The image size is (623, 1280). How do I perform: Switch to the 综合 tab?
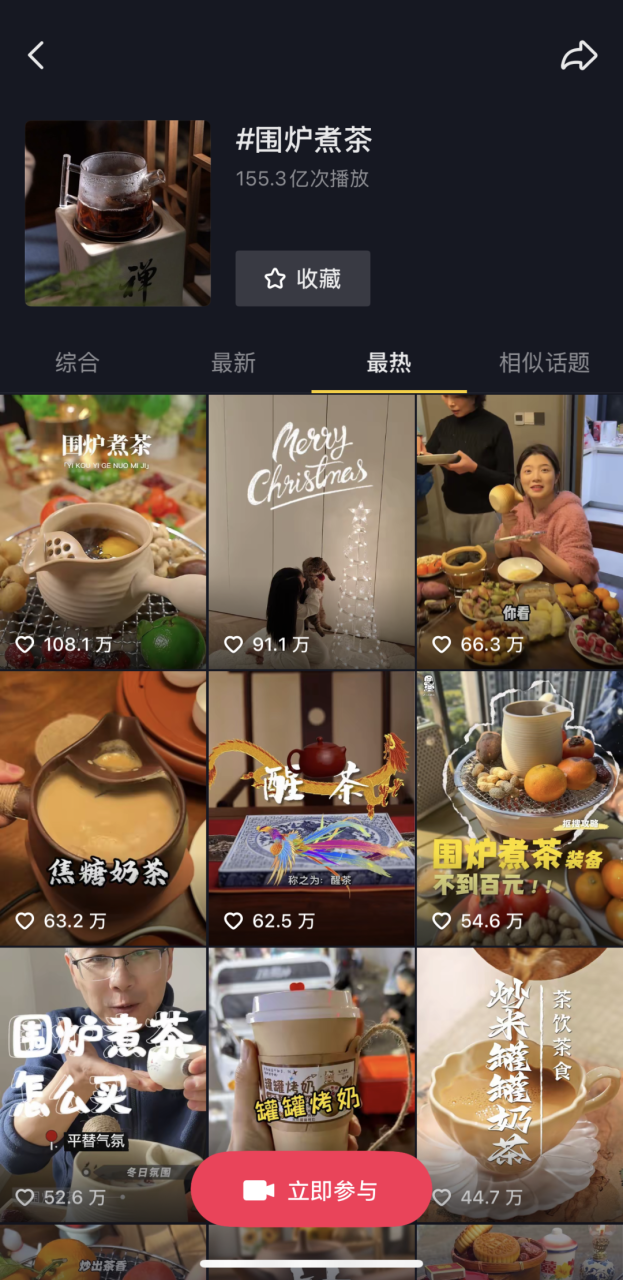[x=77, y=362]
